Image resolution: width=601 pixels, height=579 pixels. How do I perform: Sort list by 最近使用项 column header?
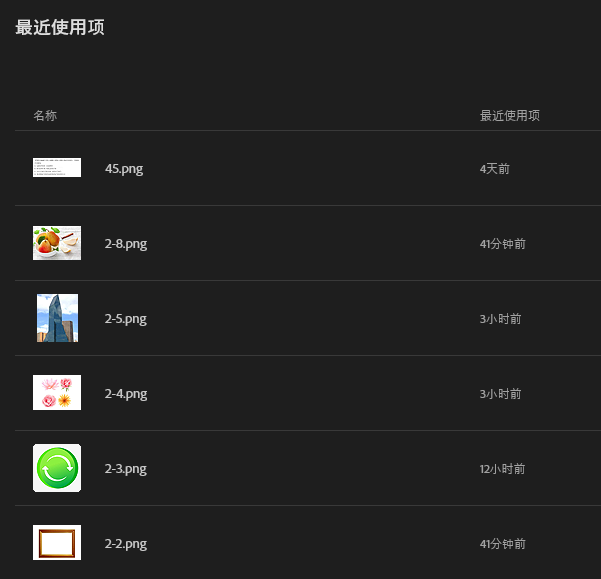click(x=510, y=116)
